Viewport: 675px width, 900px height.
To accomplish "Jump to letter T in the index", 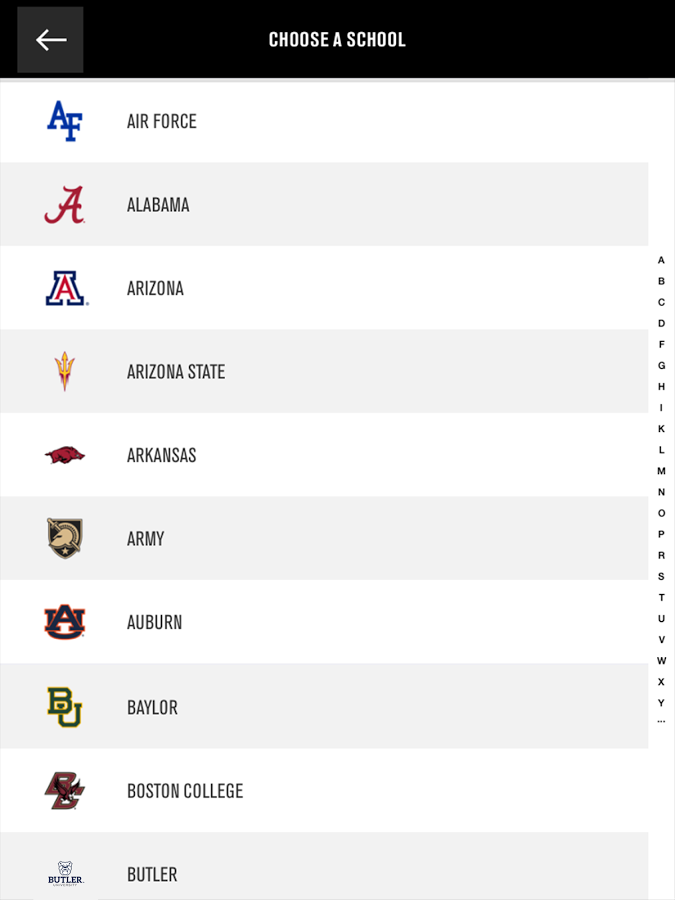I will tap(661, 597).
